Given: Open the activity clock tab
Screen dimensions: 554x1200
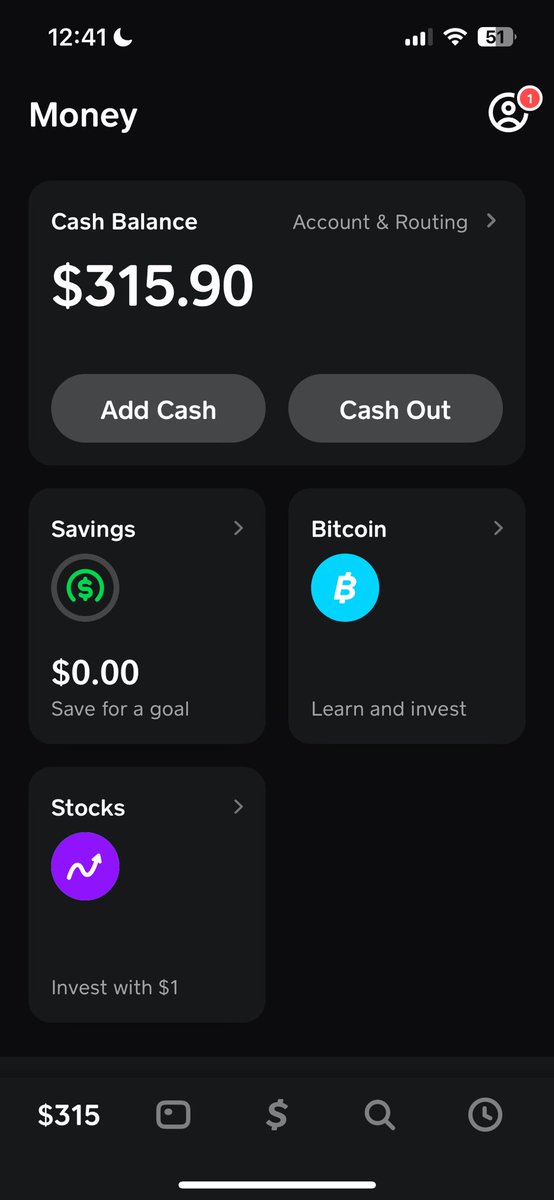Looking at the screenshot, I should click(485, 1115).
